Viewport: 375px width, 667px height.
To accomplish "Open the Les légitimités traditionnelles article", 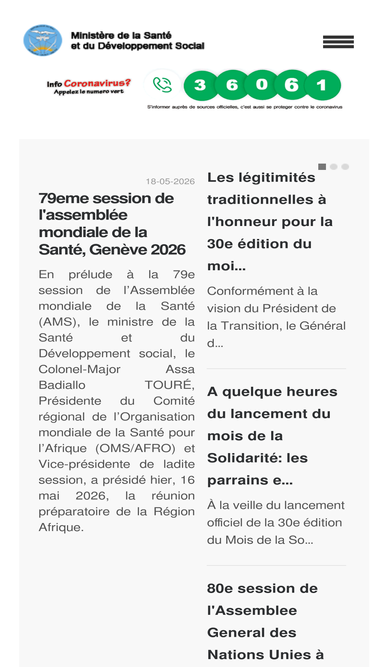I will point(270,222).
